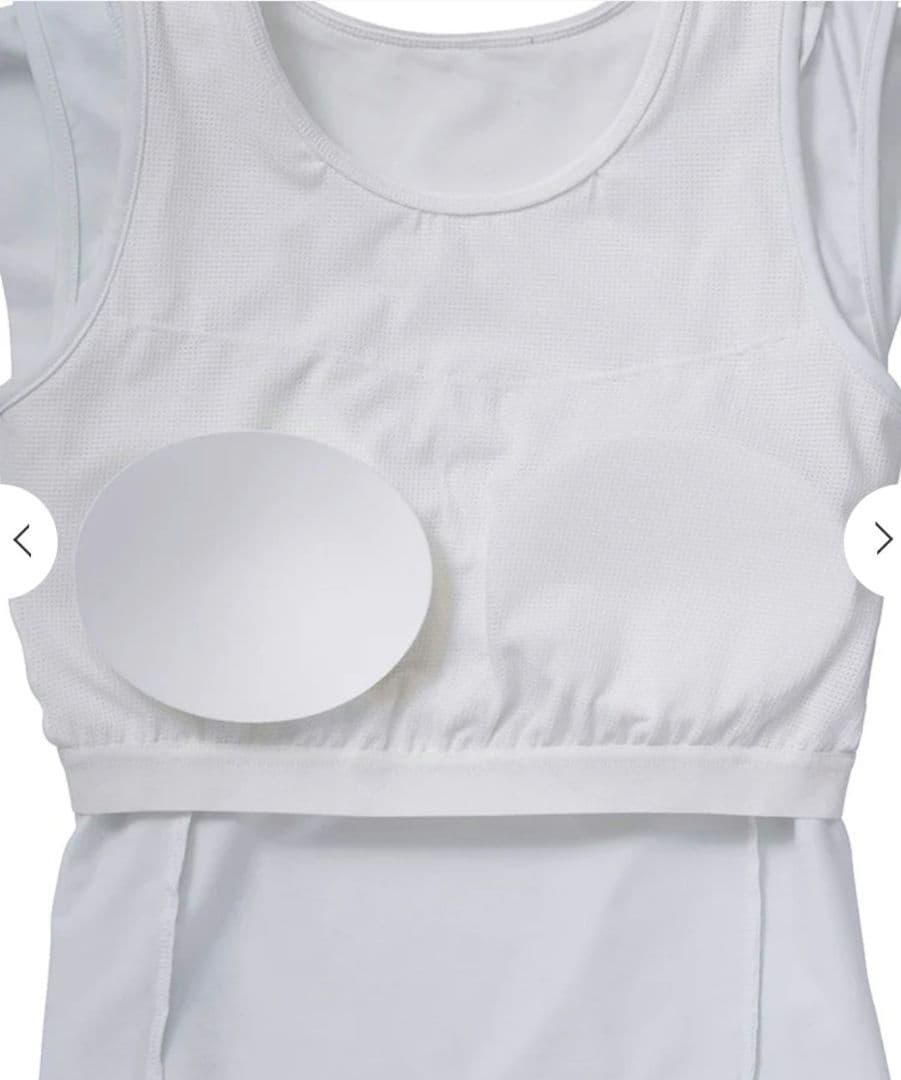The height and width of the screenshot is (1080, 901).
Task: Show the next product image
Action: click(881, 539)
